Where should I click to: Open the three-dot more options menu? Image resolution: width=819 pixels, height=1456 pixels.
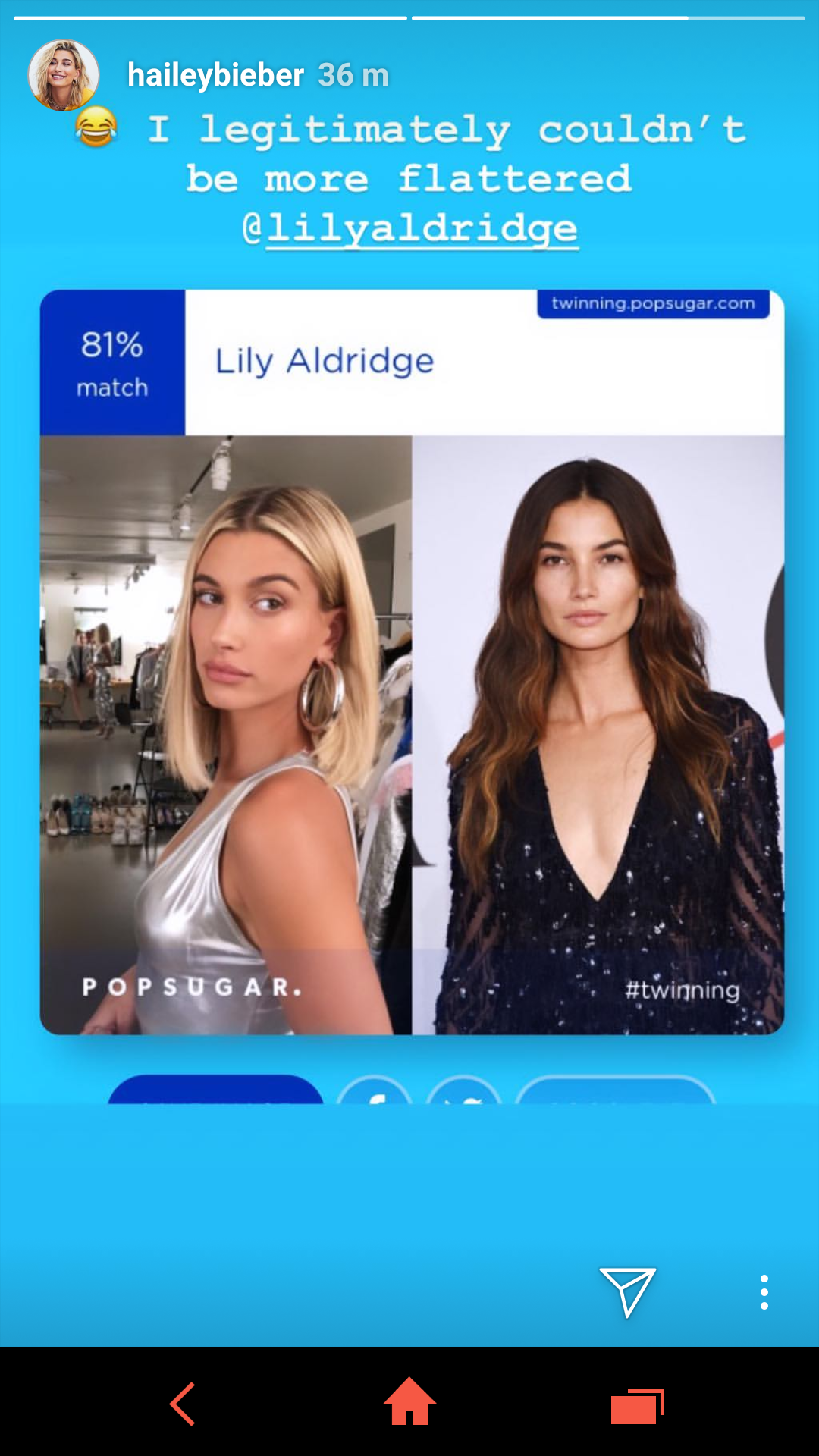[x=764, y=1292]
